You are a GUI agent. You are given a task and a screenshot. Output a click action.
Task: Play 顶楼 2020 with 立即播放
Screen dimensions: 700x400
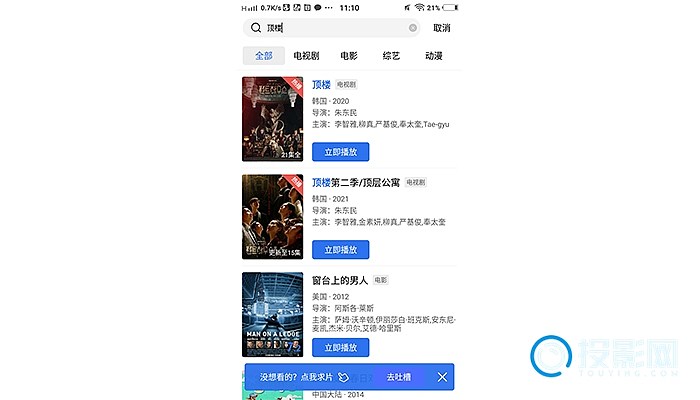click(340, 152)
